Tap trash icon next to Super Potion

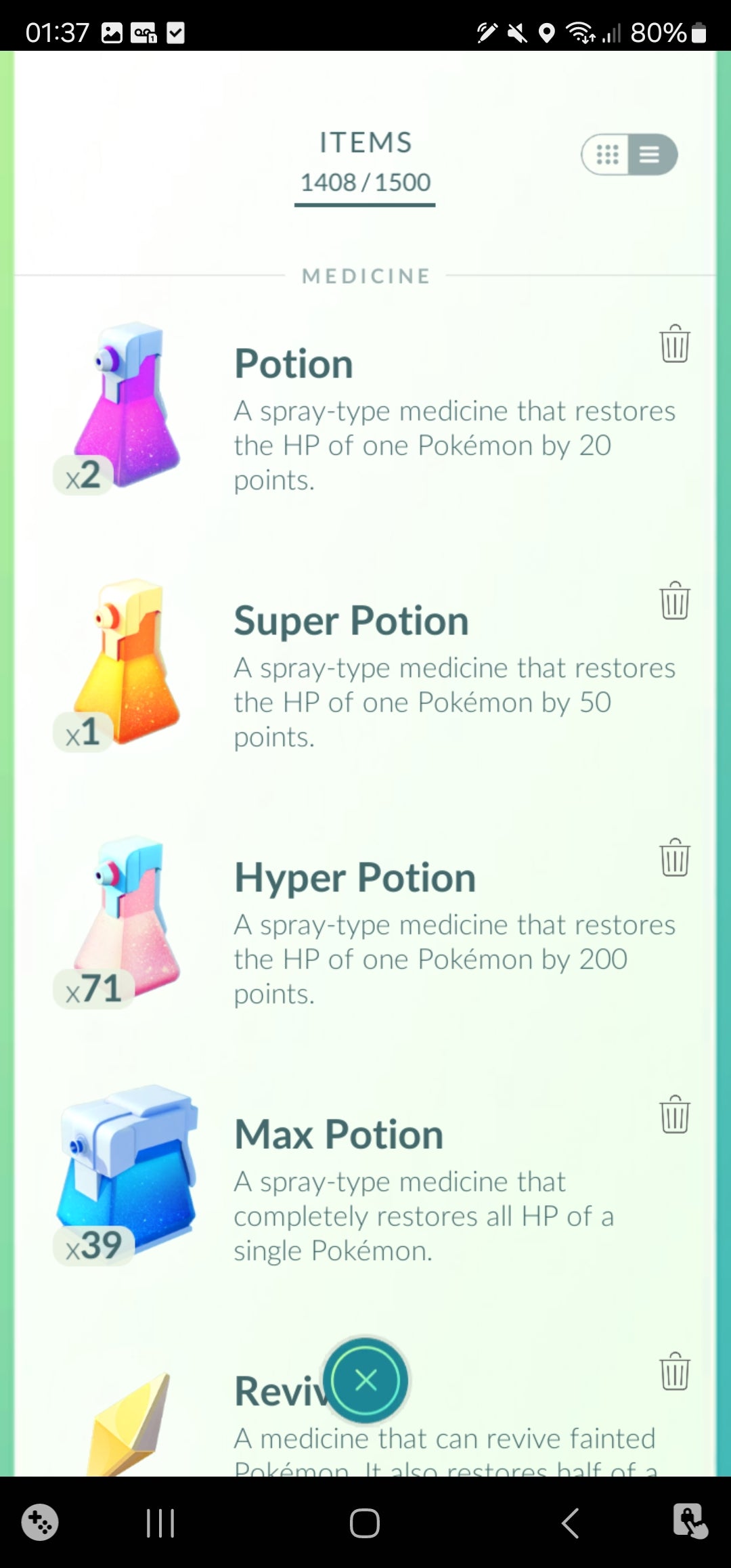point(674,601)
